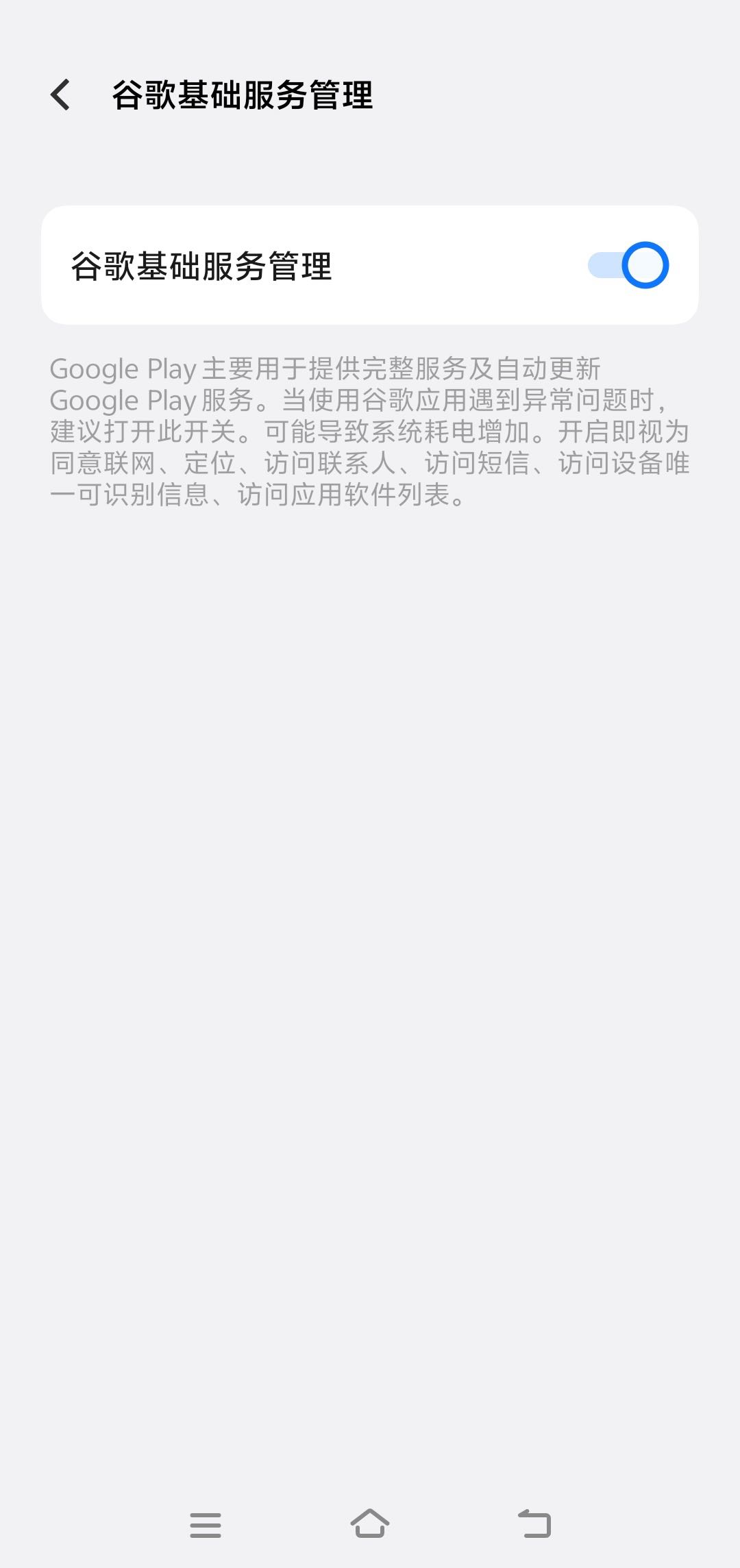Screen dimensions: 740x1568
Task: Click the white rounded settings panel
Action: click(370, 264)
